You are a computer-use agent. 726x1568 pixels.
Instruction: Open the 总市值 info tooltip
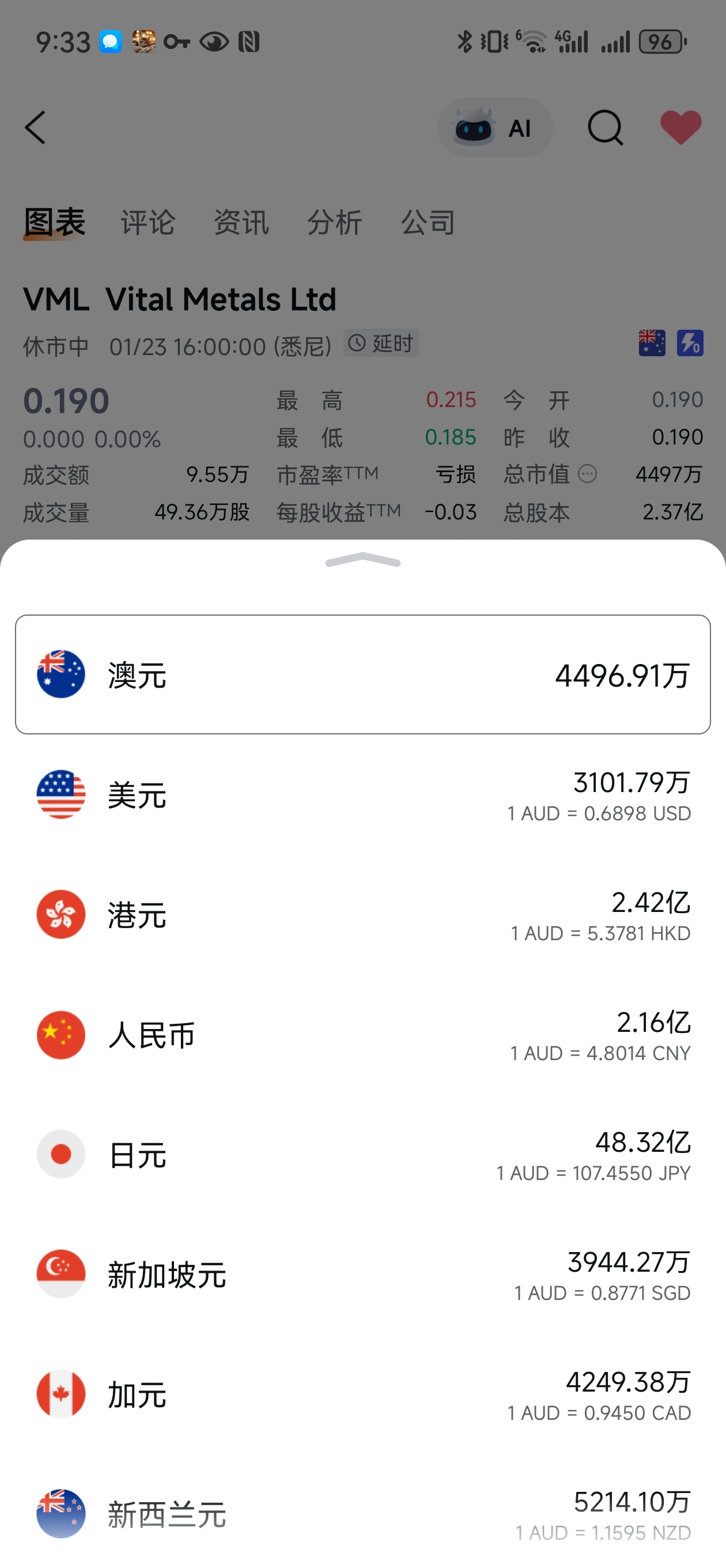point(588,475)
